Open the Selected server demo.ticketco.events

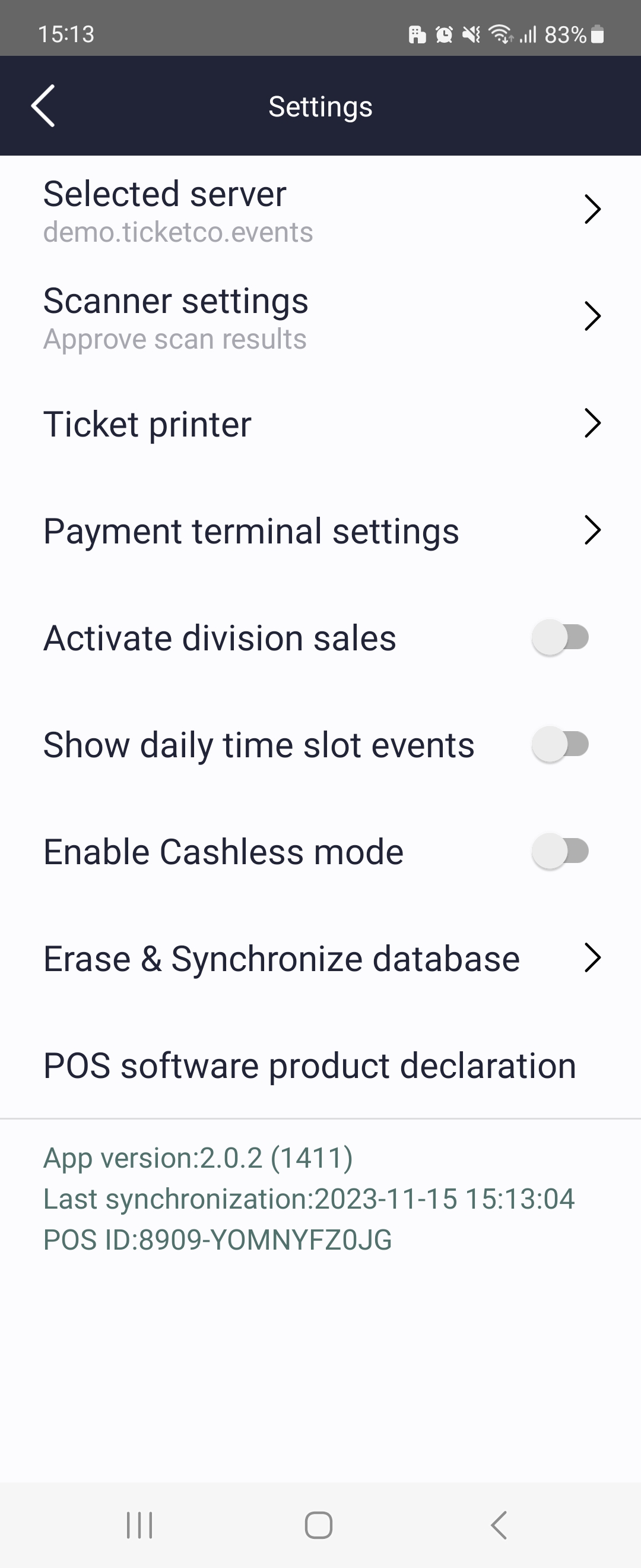point(164,195)
